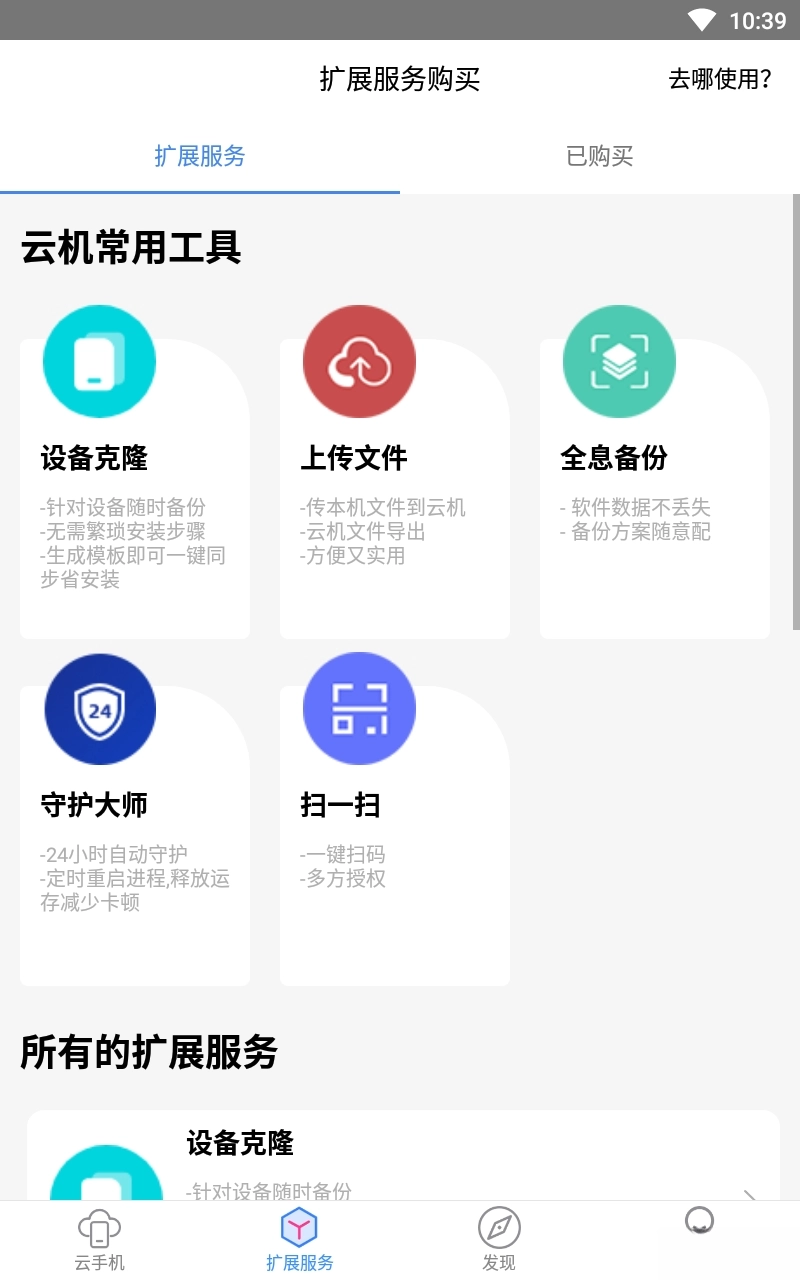The width and height of the screenshot is (800, 1280).
Task: Switch to the 已购买 tab
Action: click(x=599, y=156)
